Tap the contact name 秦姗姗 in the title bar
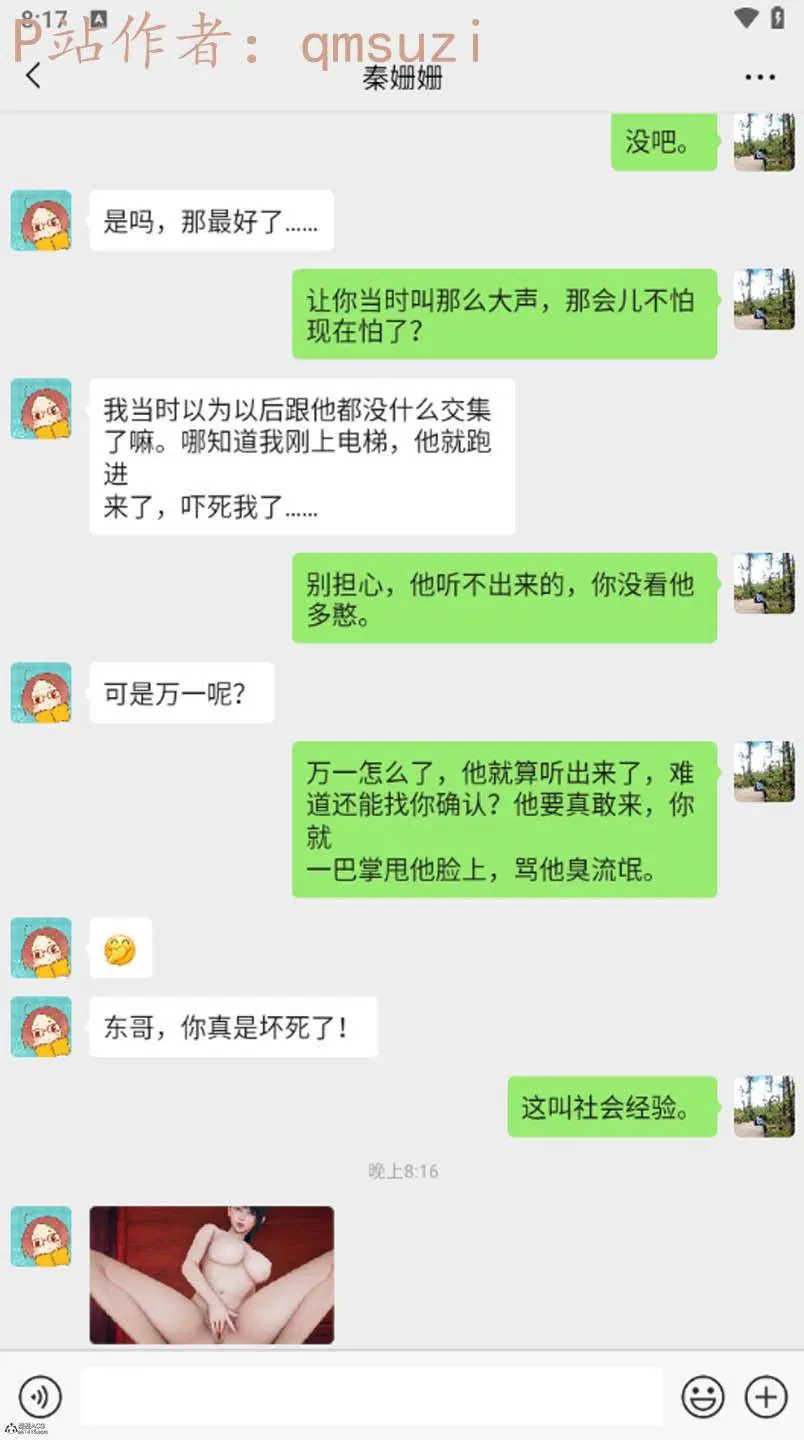 [401, 76]
